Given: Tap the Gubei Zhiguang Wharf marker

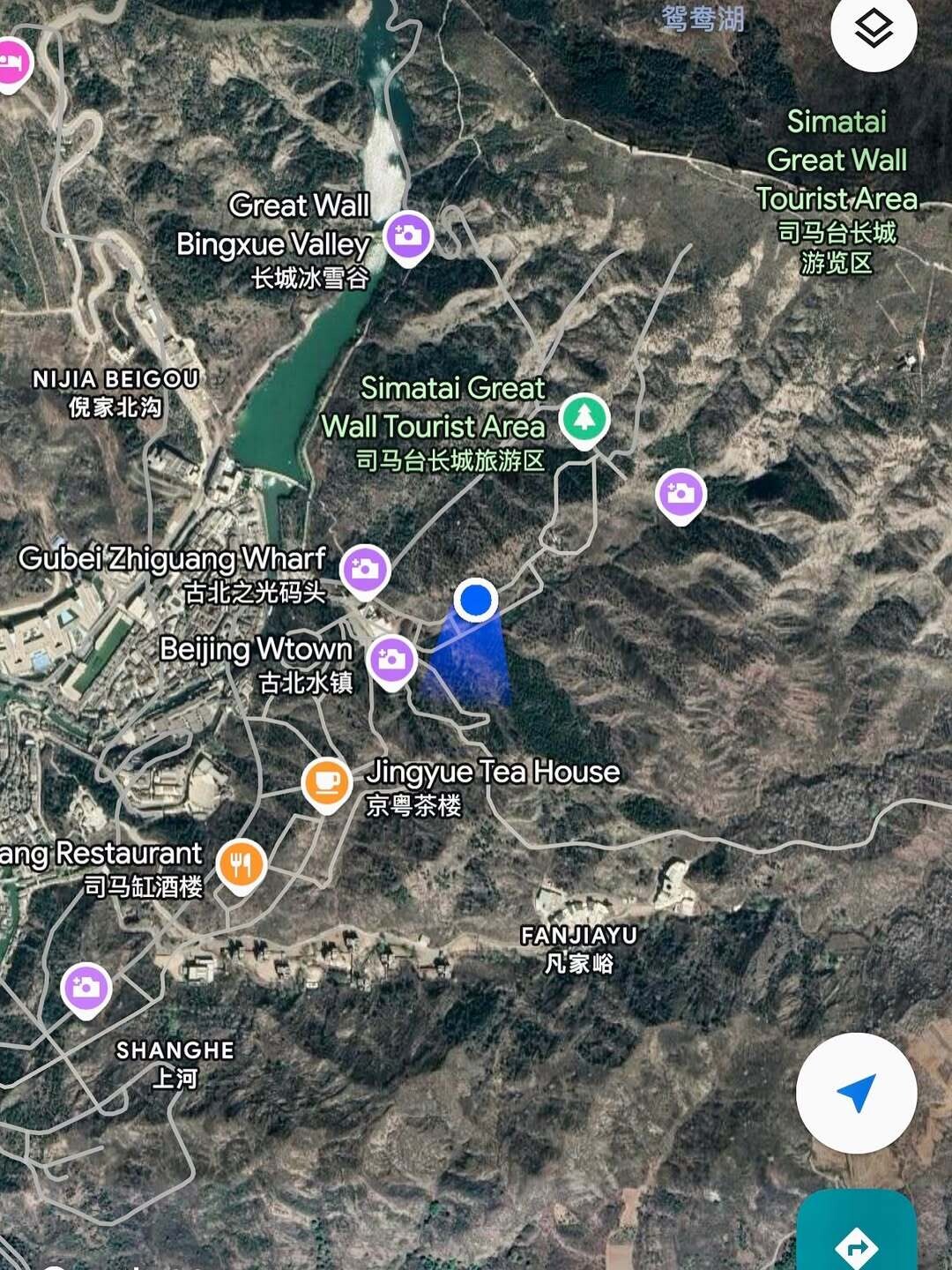Looking at the screenshot, I should [364, 570].
